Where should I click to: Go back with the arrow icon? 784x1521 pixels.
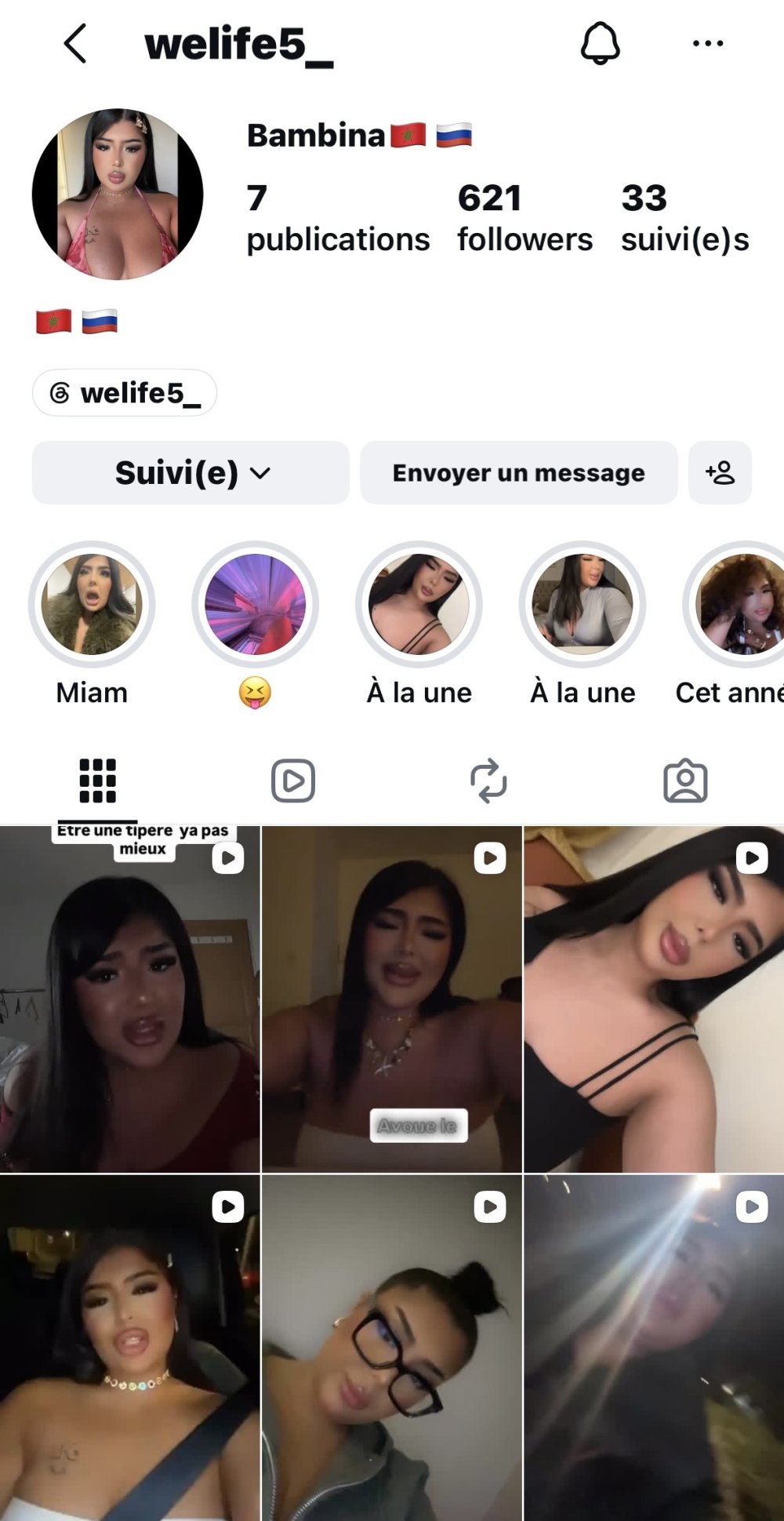coord(75,43)
